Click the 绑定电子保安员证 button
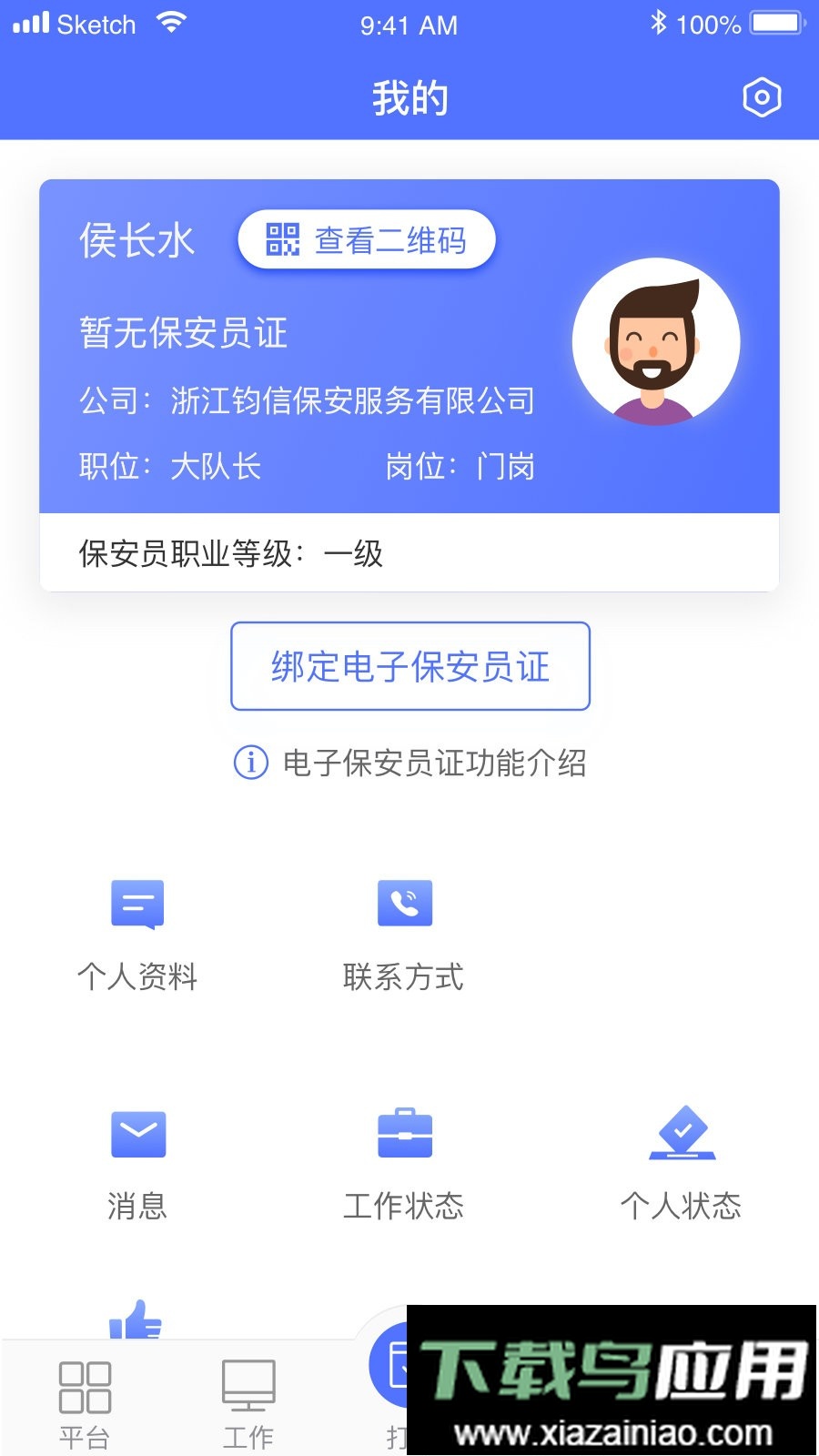Screen dimensions: 819x1456 (409, 667)
